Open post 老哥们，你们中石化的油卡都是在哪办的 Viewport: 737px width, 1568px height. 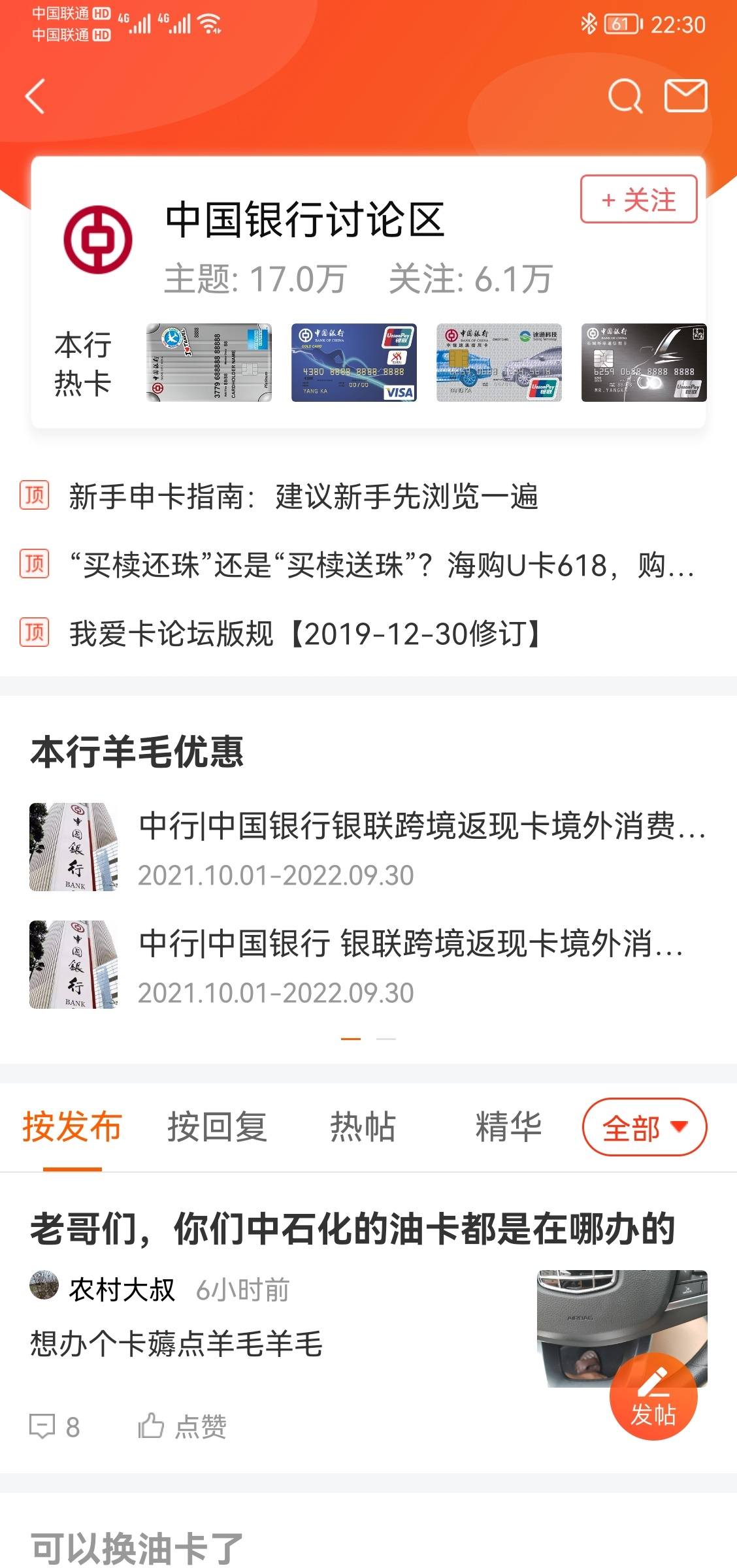(x=353, y=1228)
